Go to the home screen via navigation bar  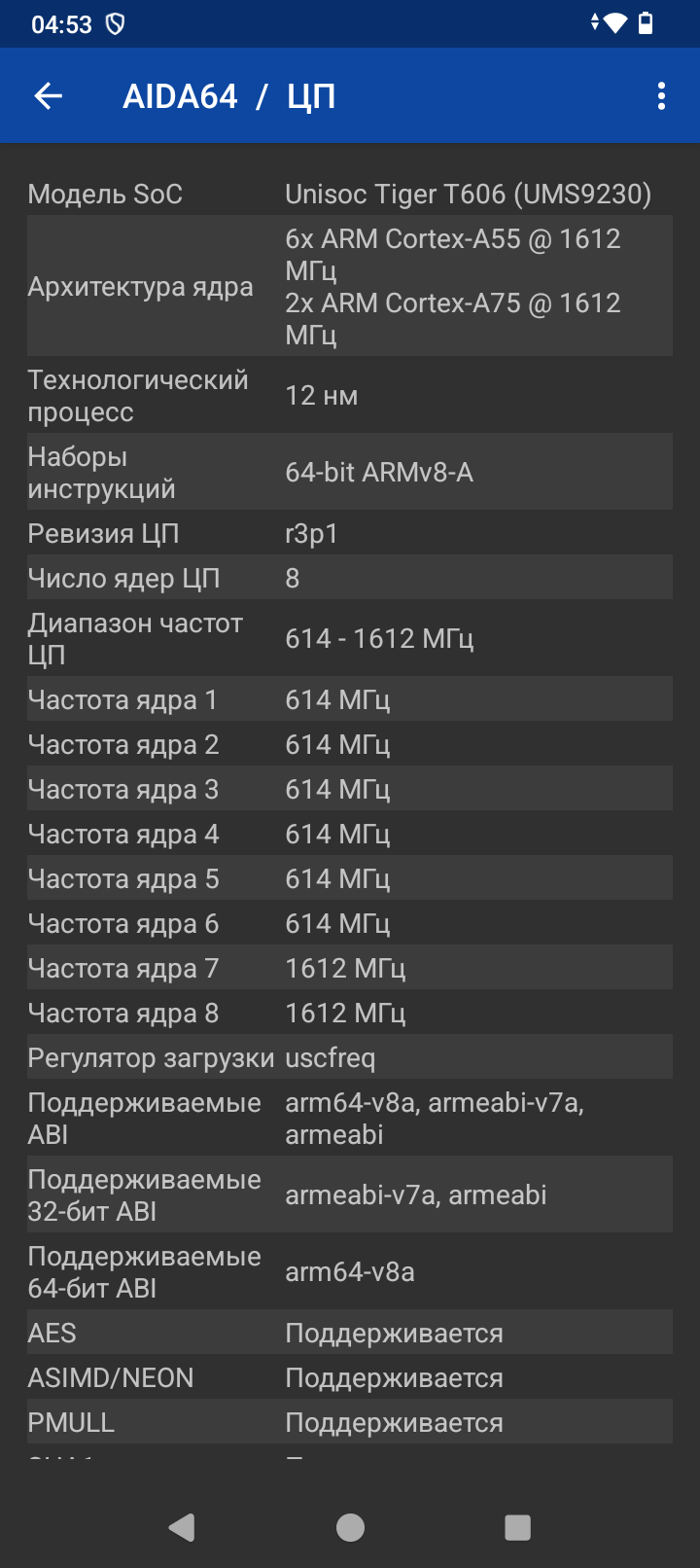click(x=350, y=1527)
